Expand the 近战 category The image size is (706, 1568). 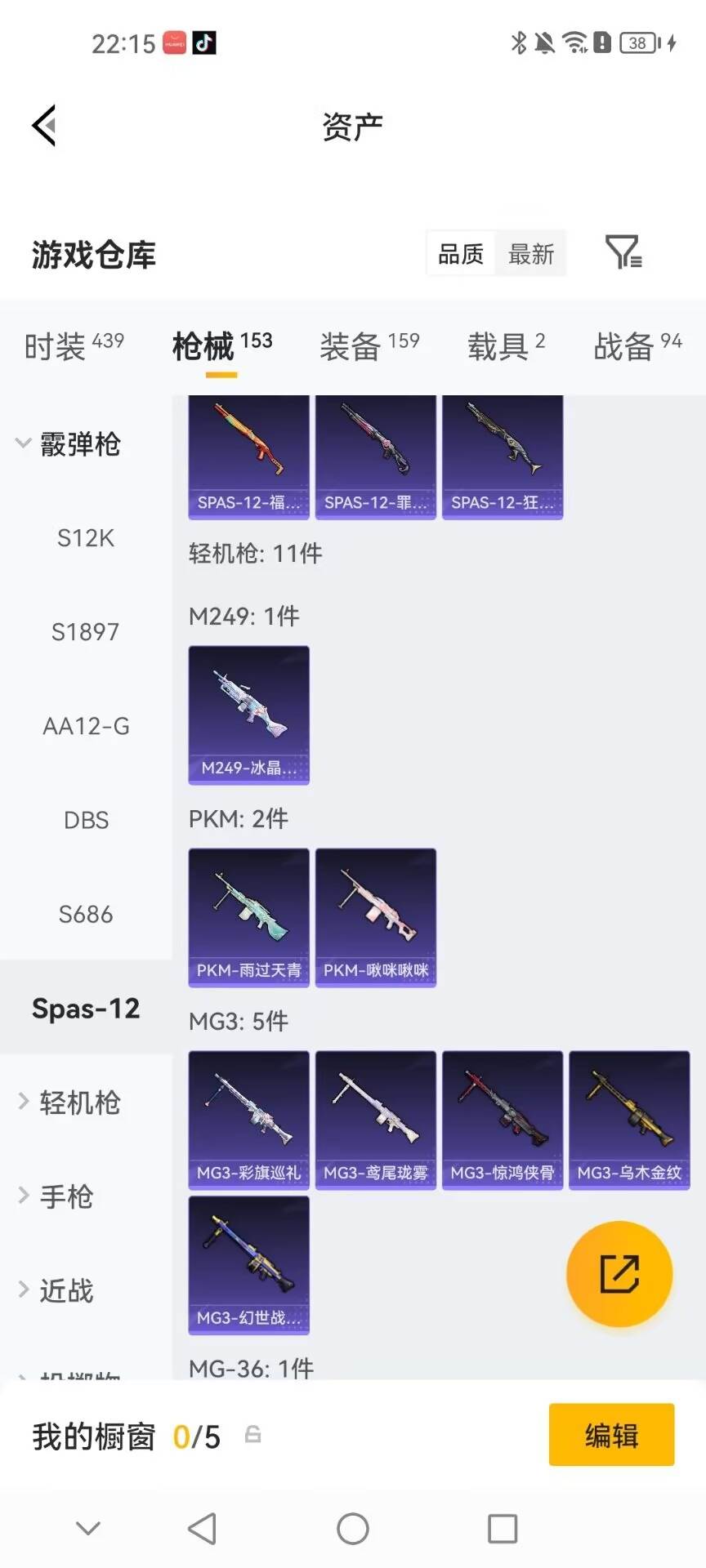click(56, 1290)
